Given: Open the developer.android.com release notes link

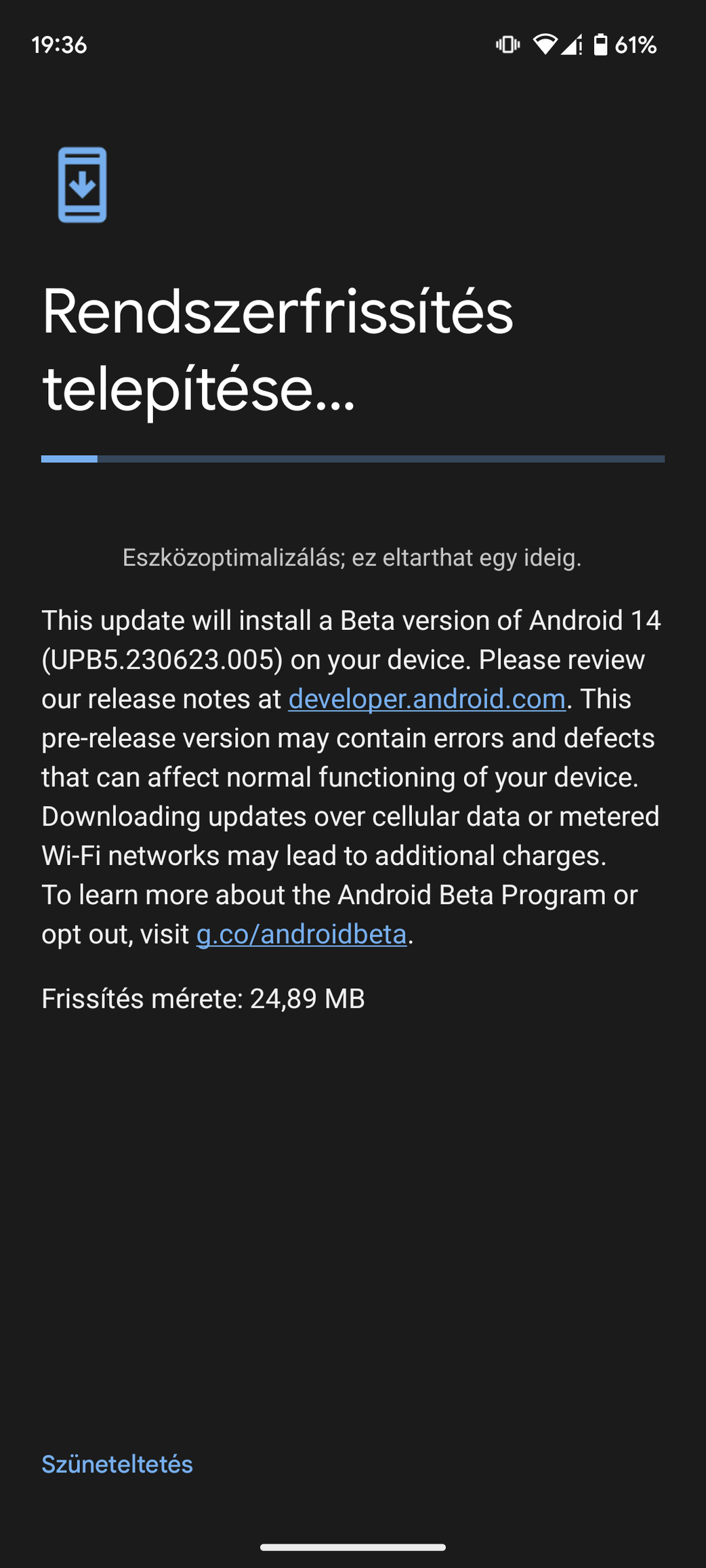Looking at the screenshot, I should (x=427, y=699).
